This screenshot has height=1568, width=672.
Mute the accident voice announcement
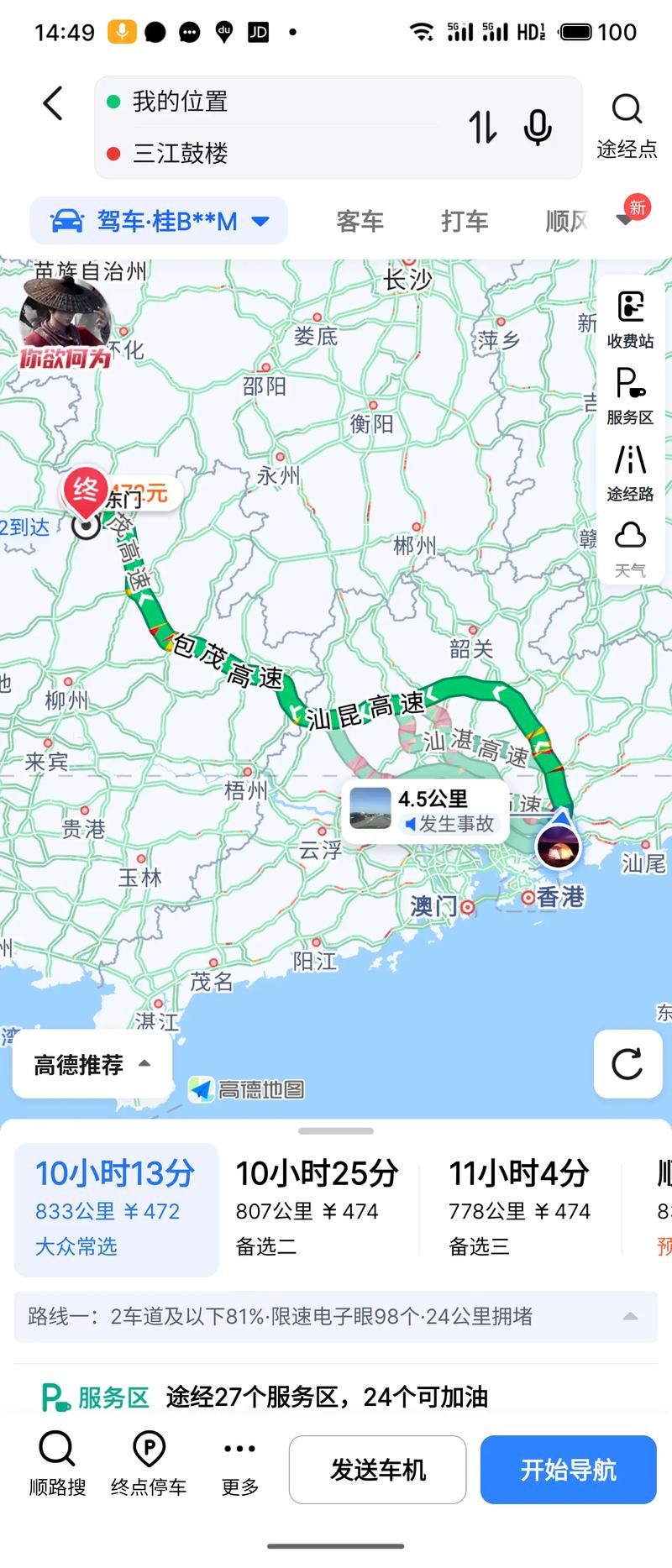(409, 825)
